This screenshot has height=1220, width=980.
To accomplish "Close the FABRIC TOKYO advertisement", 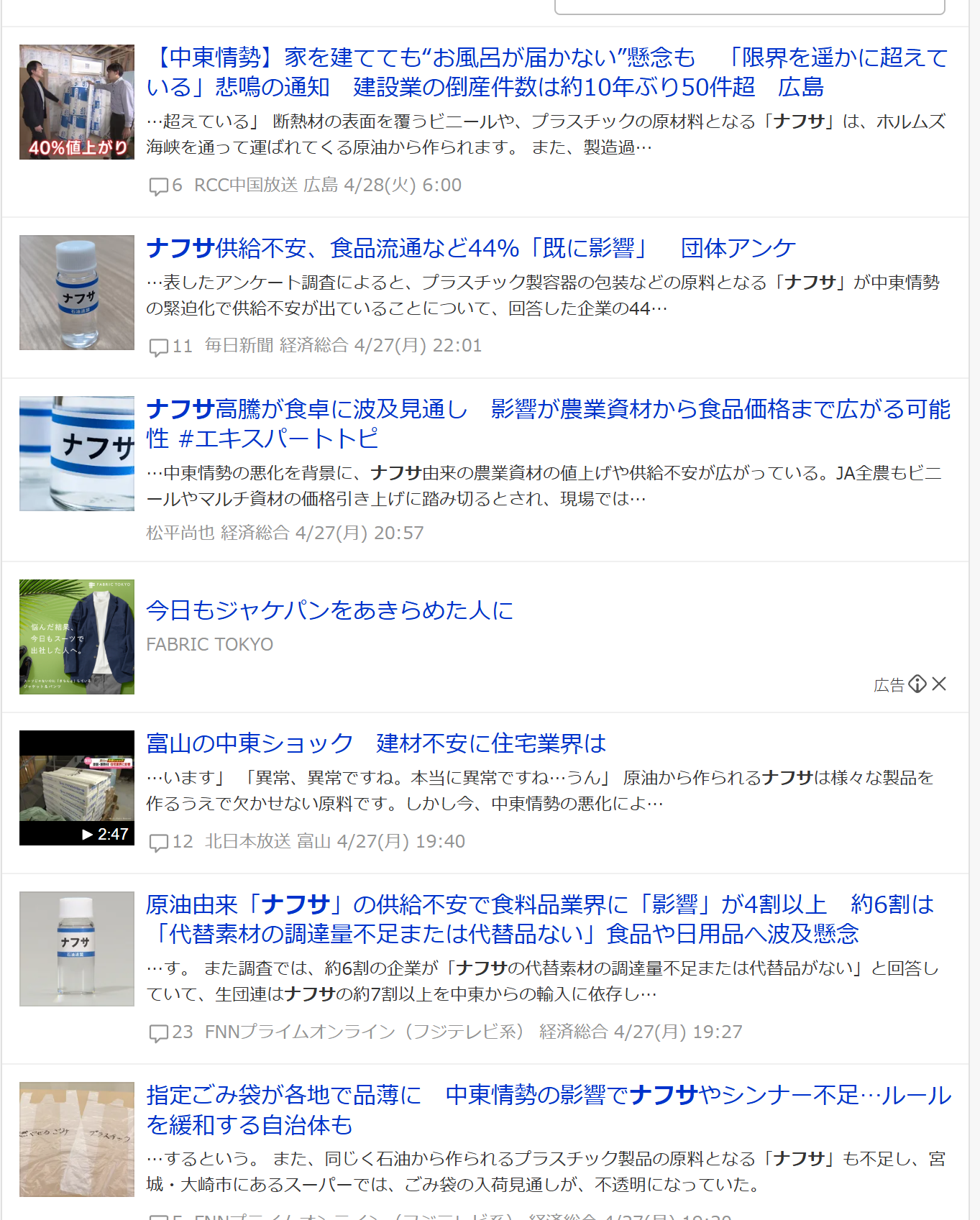I will point(939,684).
